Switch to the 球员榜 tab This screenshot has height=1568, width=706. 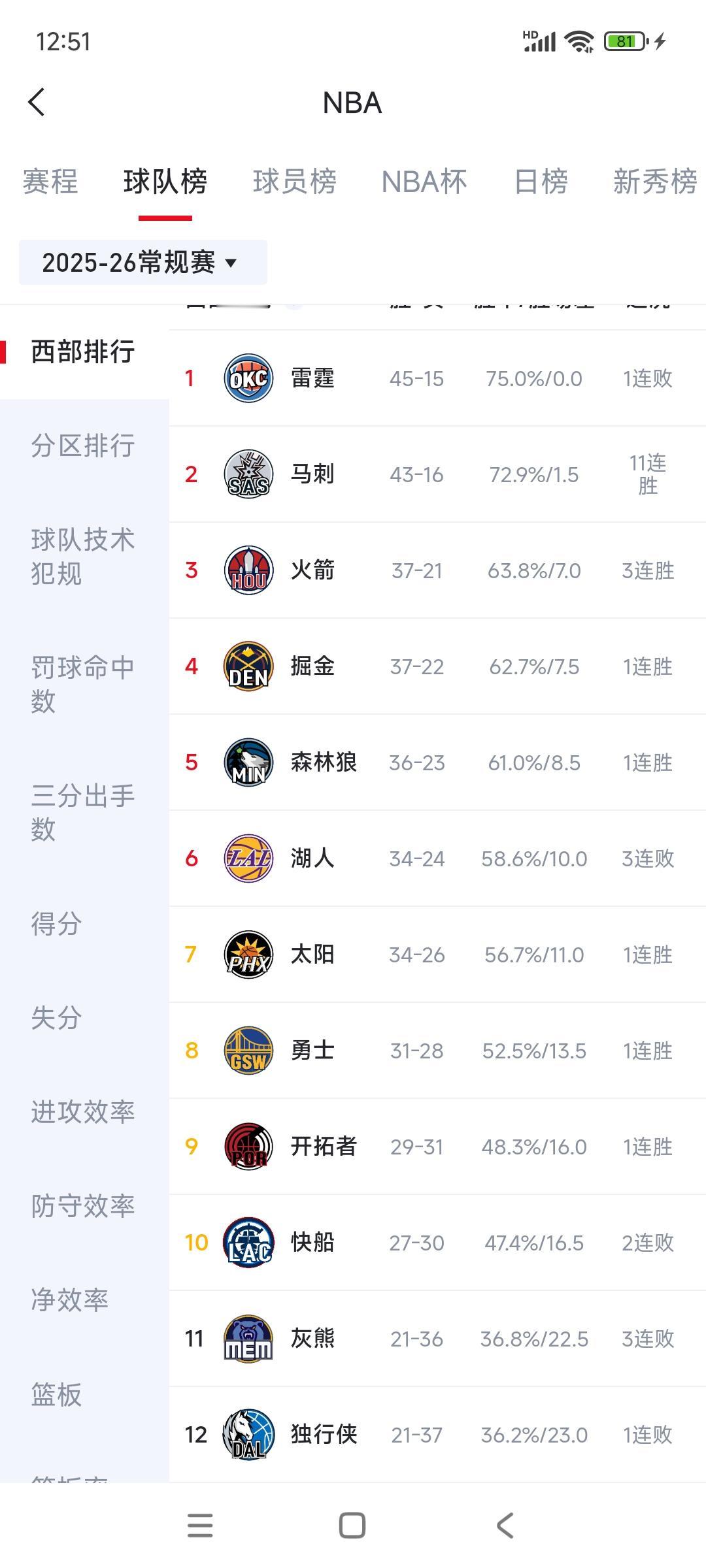[x=295, y=182]
